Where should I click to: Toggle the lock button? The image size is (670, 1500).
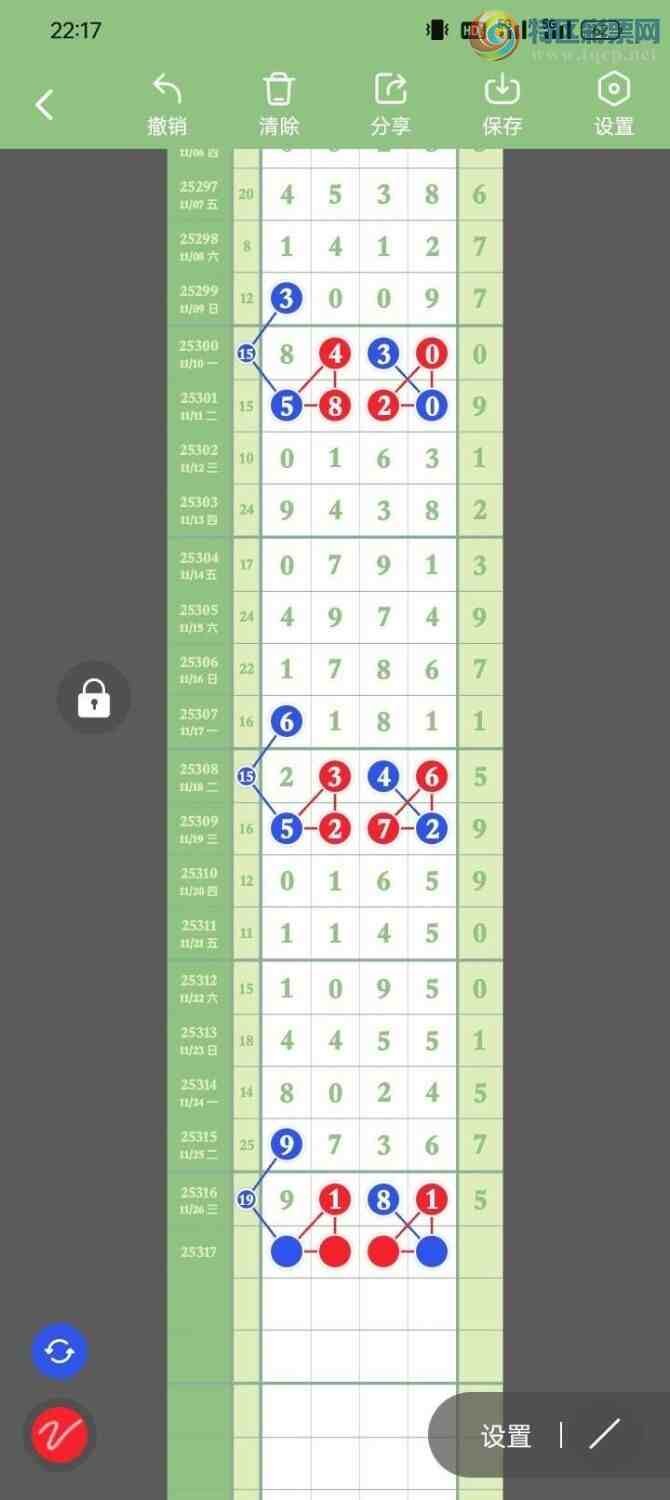click(94, 698)
